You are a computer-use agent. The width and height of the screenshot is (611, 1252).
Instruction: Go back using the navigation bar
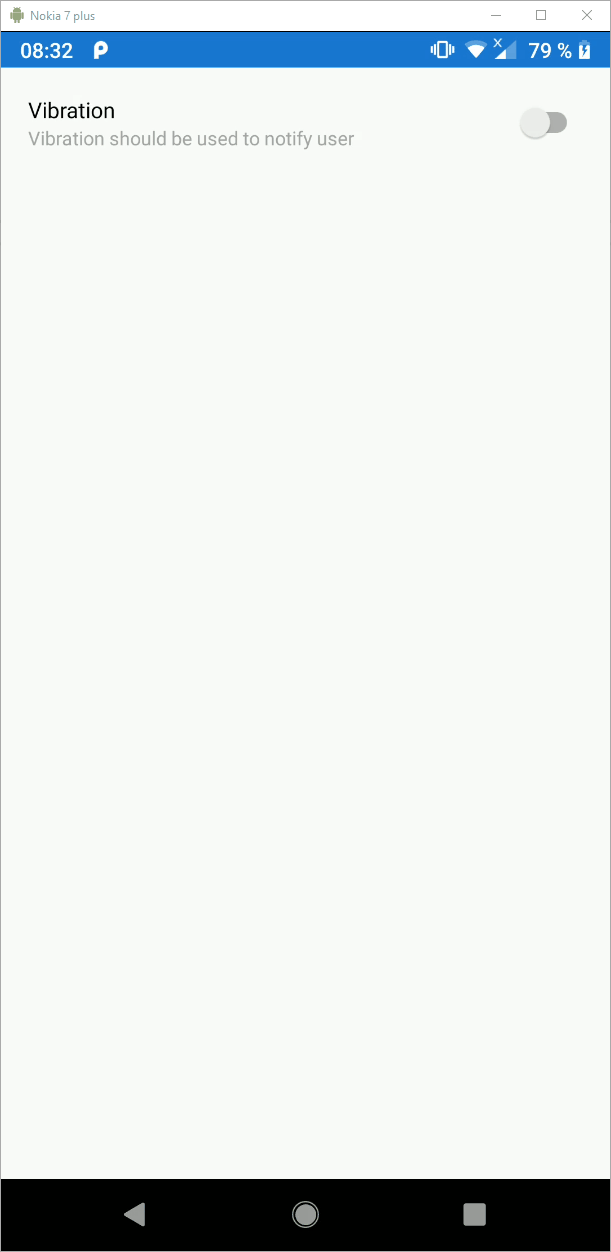tap(134, 1214)
